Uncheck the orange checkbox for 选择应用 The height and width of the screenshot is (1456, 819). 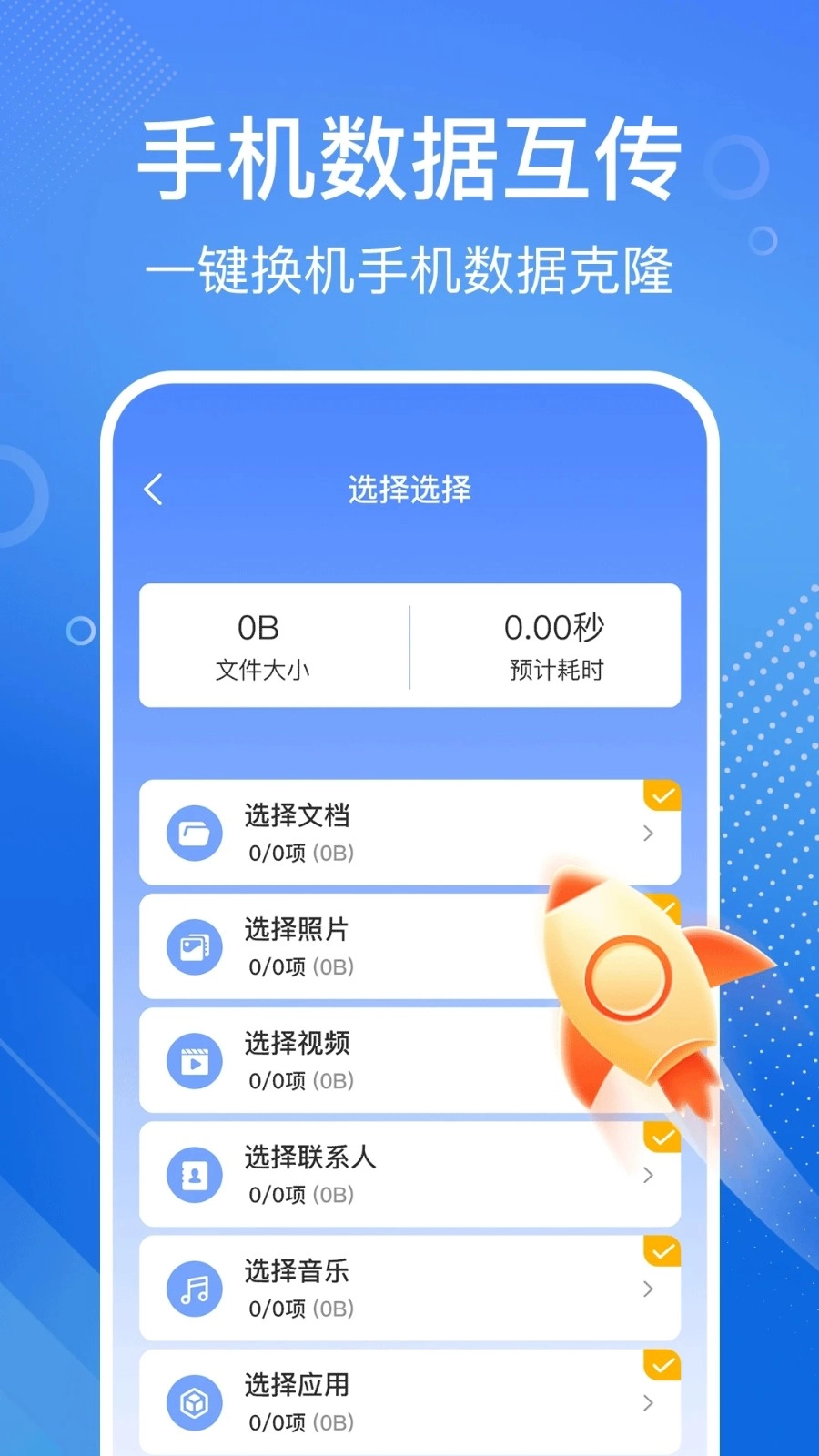coord(662,1365)
